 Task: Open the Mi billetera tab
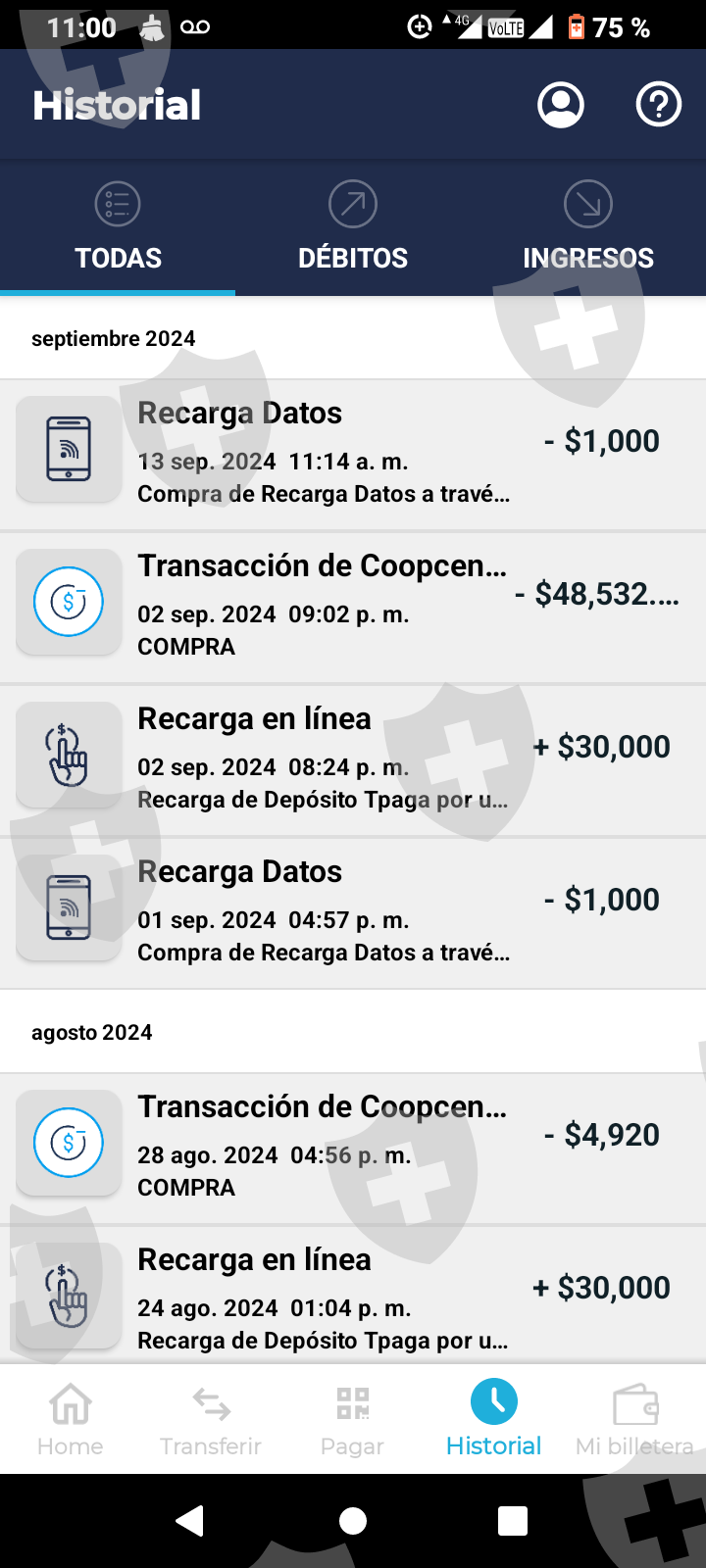pos(634,1419)
